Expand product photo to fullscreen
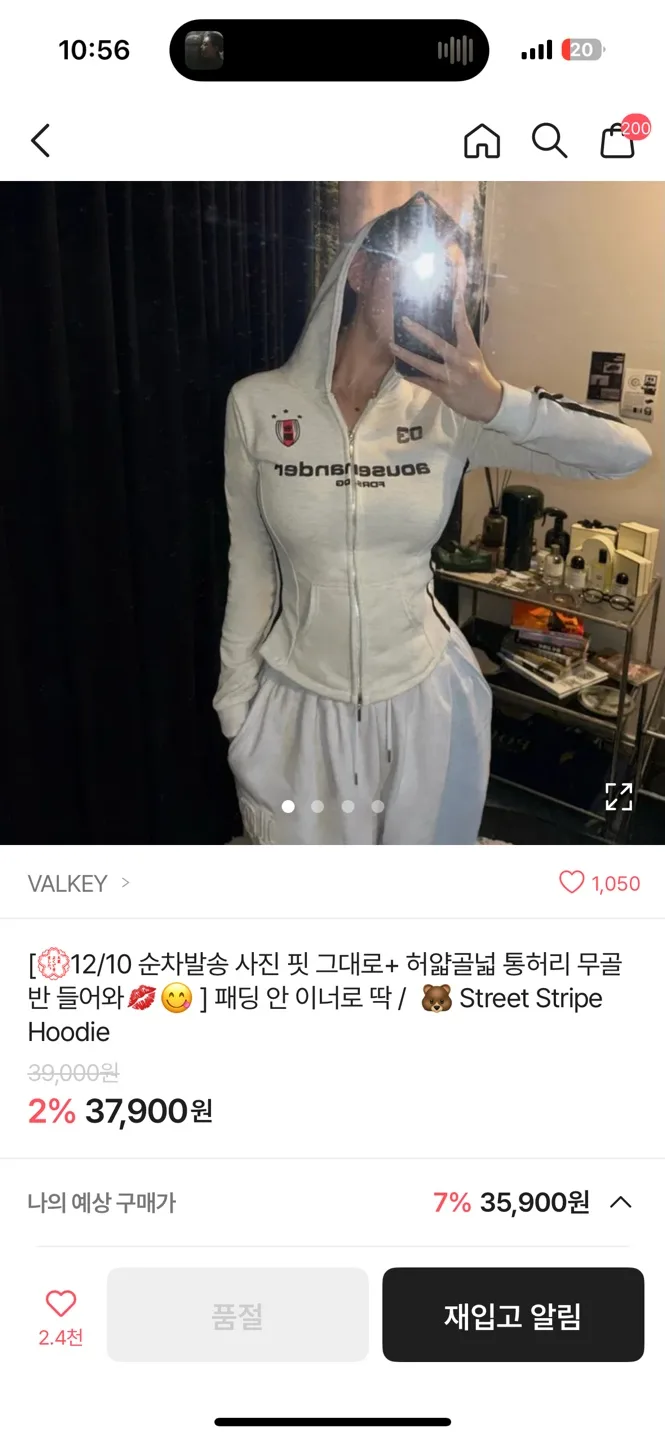The image size is (665, 1440). tap(619, 796)
